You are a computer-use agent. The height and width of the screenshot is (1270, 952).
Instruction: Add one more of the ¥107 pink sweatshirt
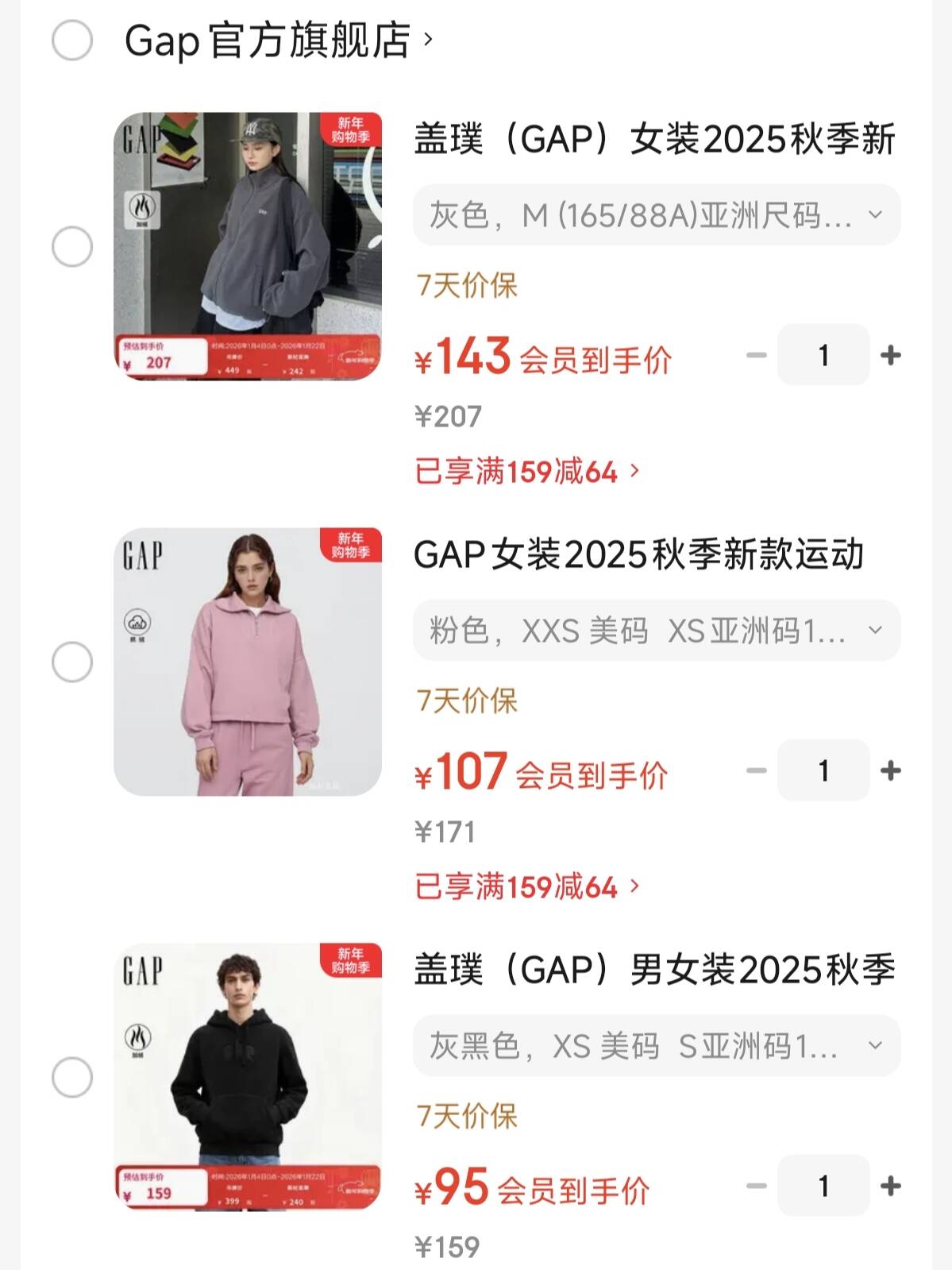tap(891, 770)
